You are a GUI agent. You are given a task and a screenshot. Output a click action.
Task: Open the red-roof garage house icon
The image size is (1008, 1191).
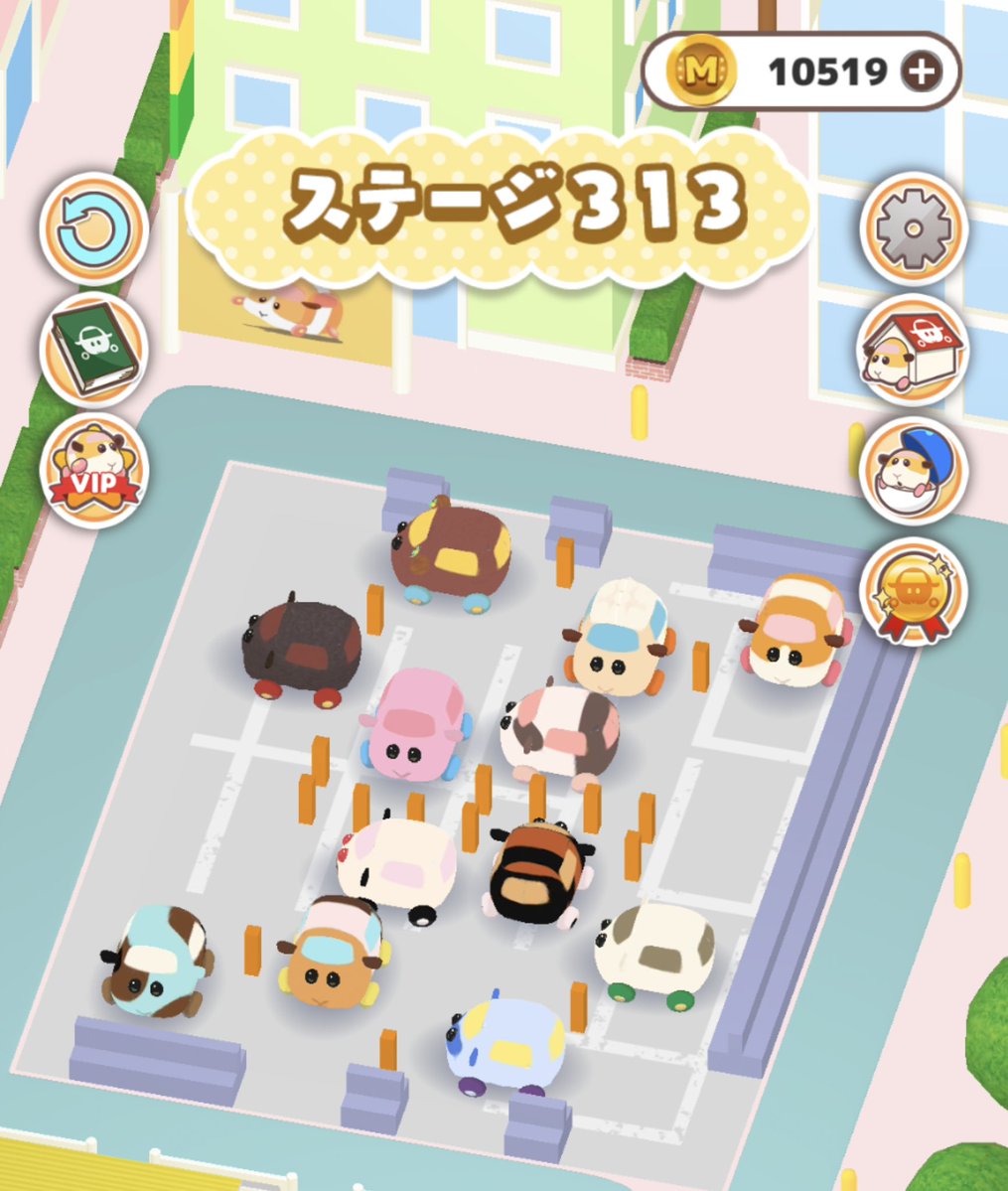913,349
